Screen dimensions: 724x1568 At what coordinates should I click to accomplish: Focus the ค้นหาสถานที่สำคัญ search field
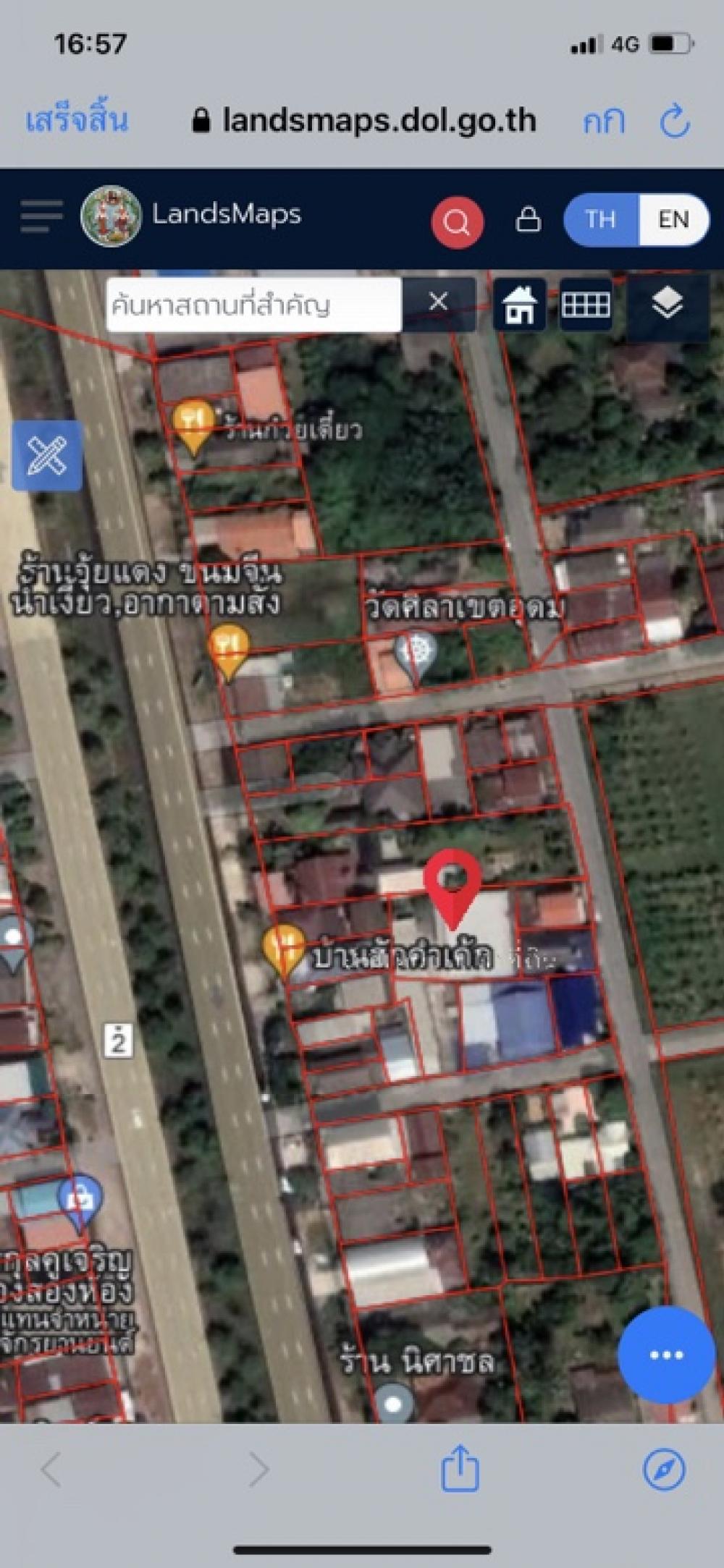click(253, 305)
